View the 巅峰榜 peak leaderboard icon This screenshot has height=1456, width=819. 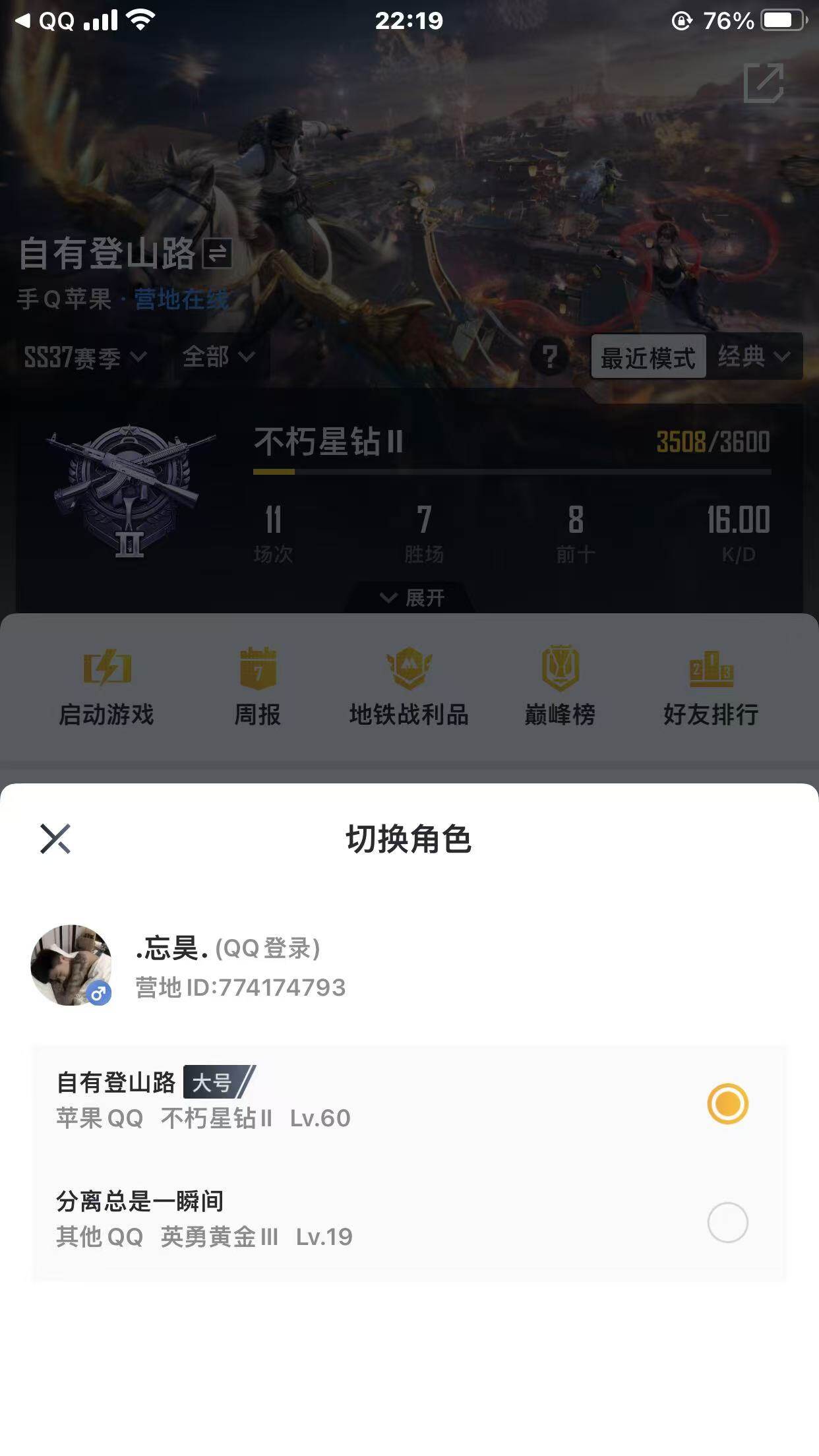559,673
